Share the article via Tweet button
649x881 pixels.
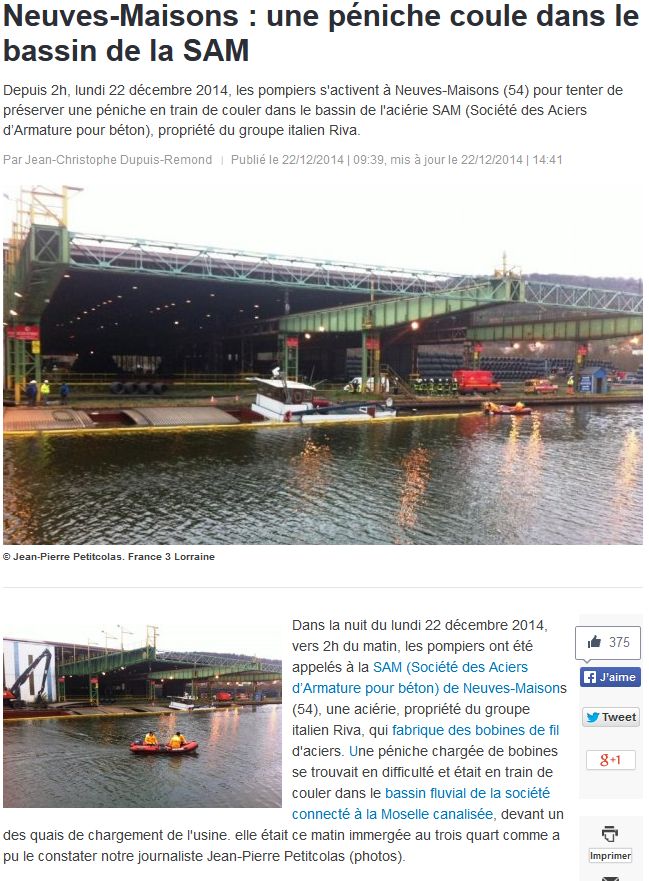(610, 717)
